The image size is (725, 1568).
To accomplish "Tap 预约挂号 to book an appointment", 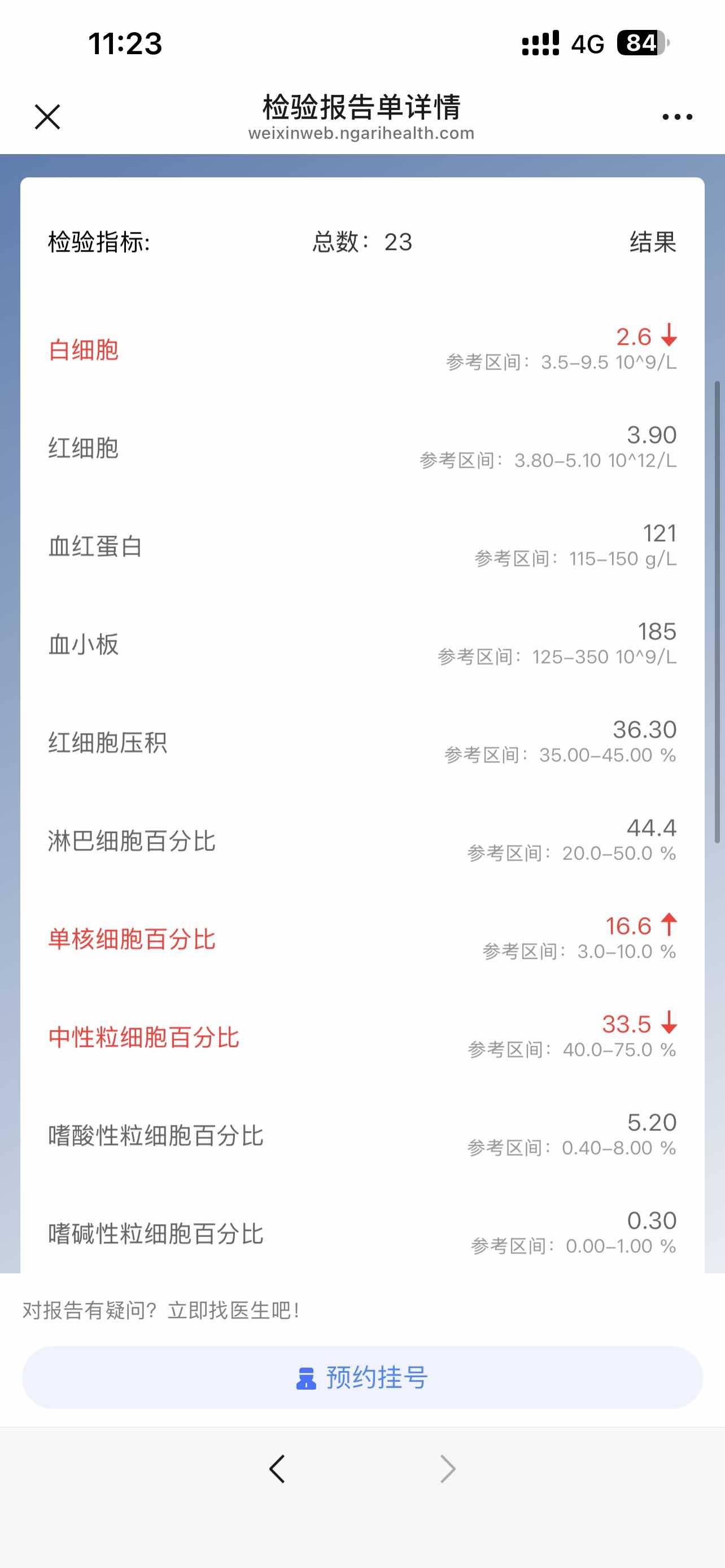I will click(362, 1377).
